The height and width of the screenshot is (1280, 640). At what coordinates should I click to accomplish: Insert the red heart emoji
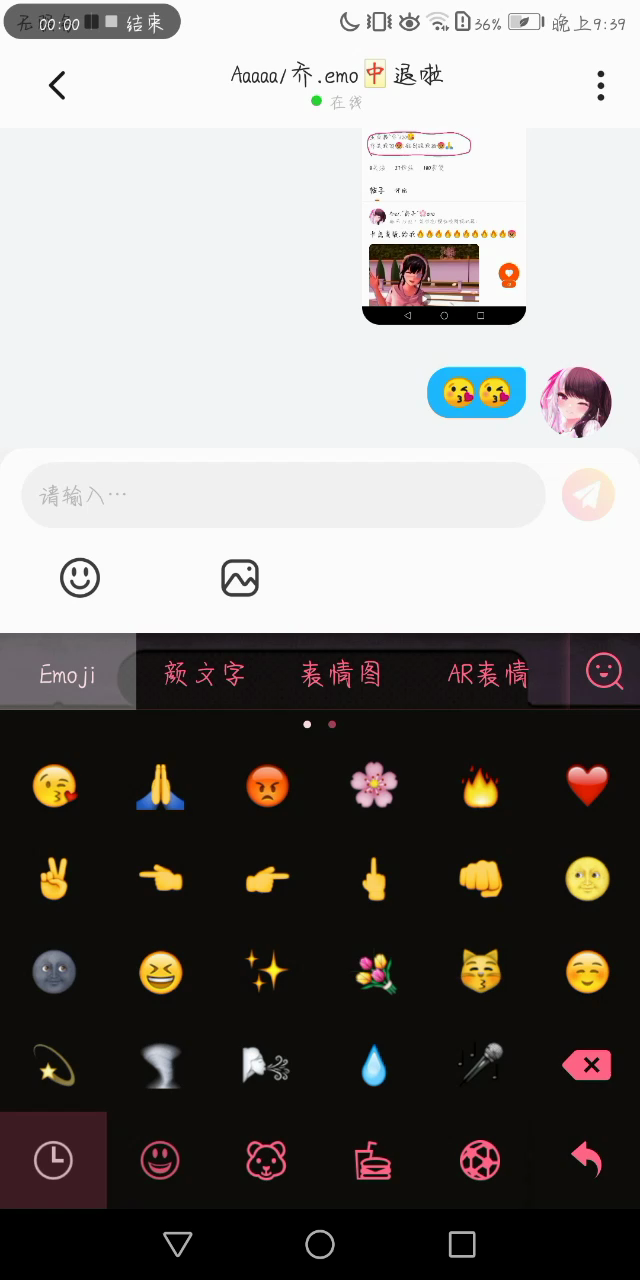pos(587,786)
